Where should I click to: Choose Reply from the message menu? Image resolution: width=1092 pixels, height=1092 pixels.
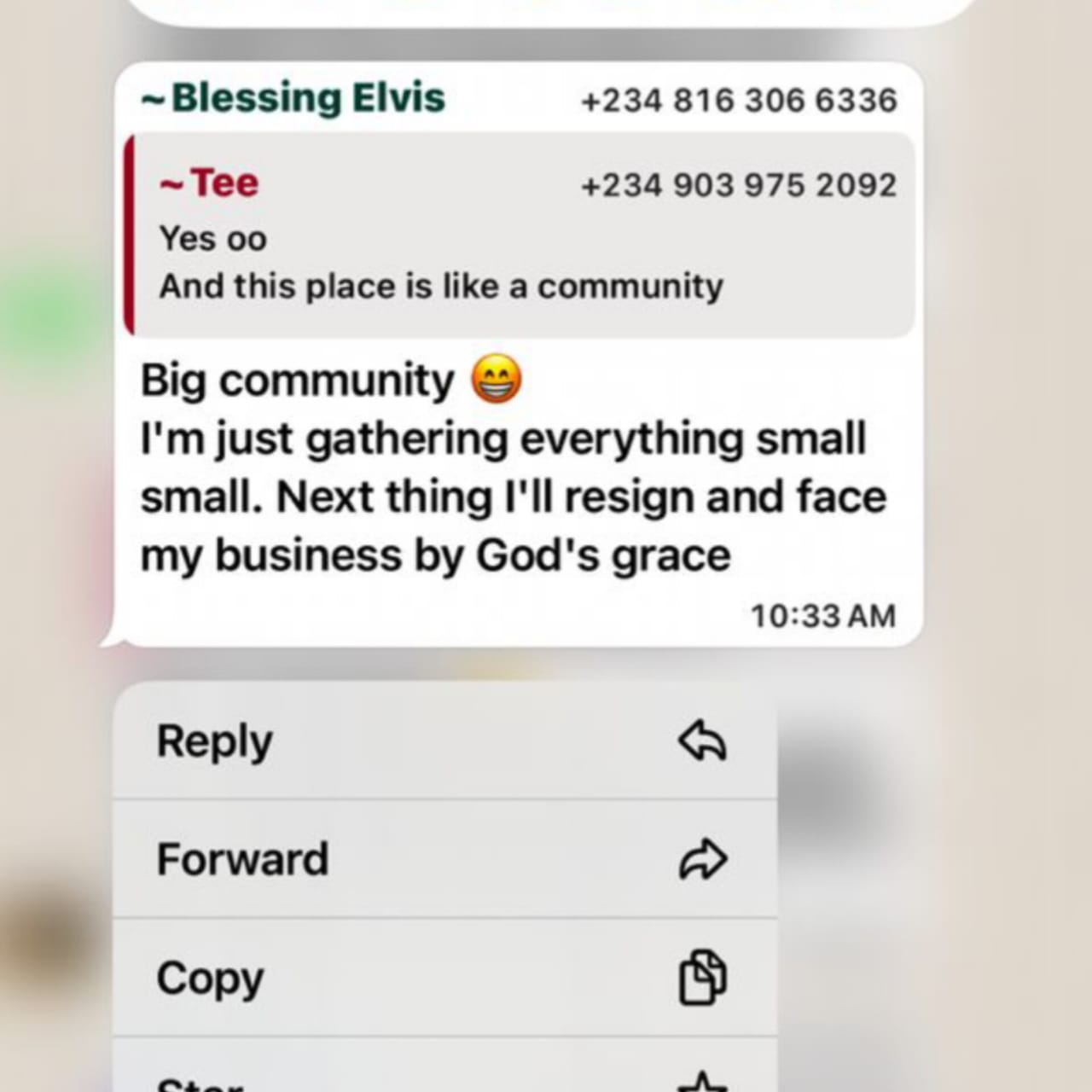(444, 741)
